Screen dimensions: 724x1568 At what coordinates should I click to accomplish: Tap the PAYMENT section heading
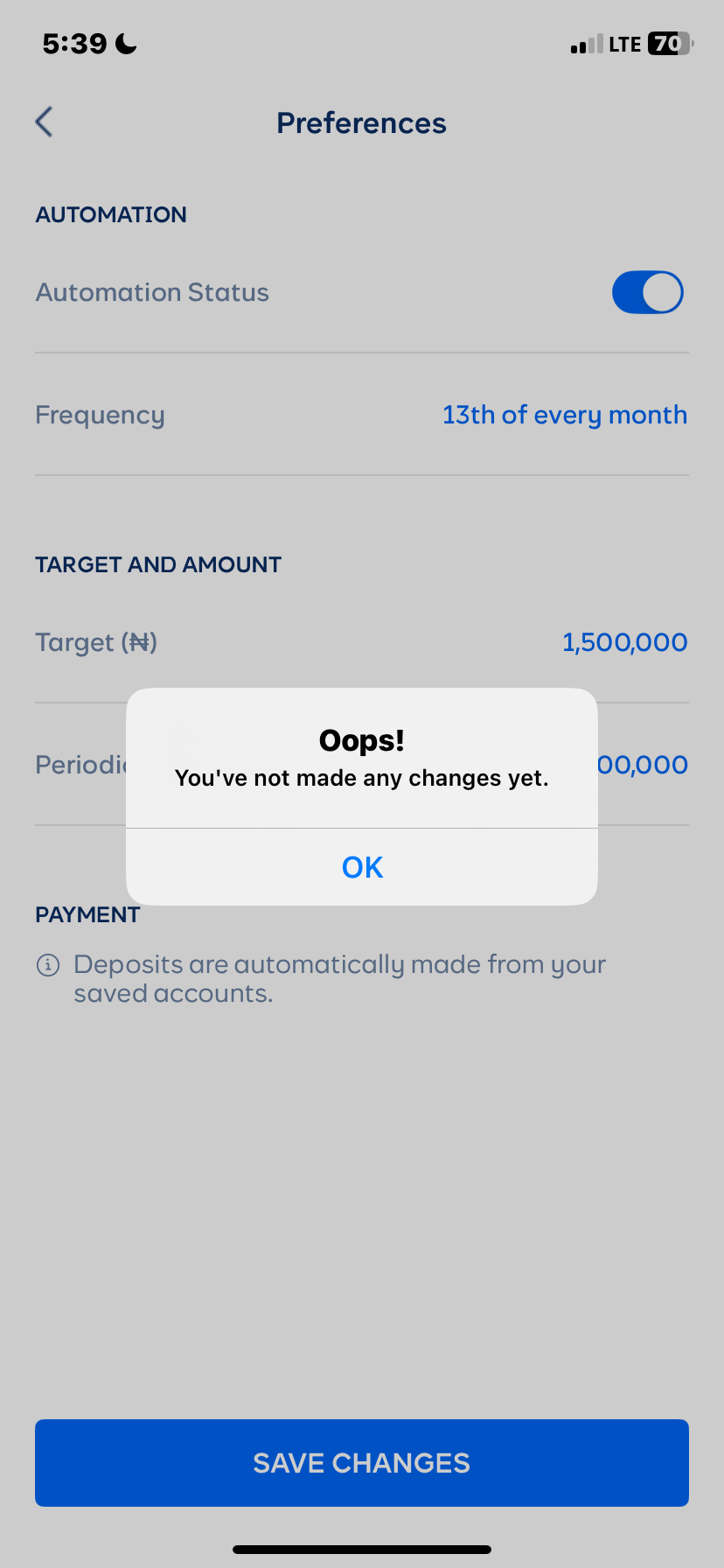tap(87, 914)
